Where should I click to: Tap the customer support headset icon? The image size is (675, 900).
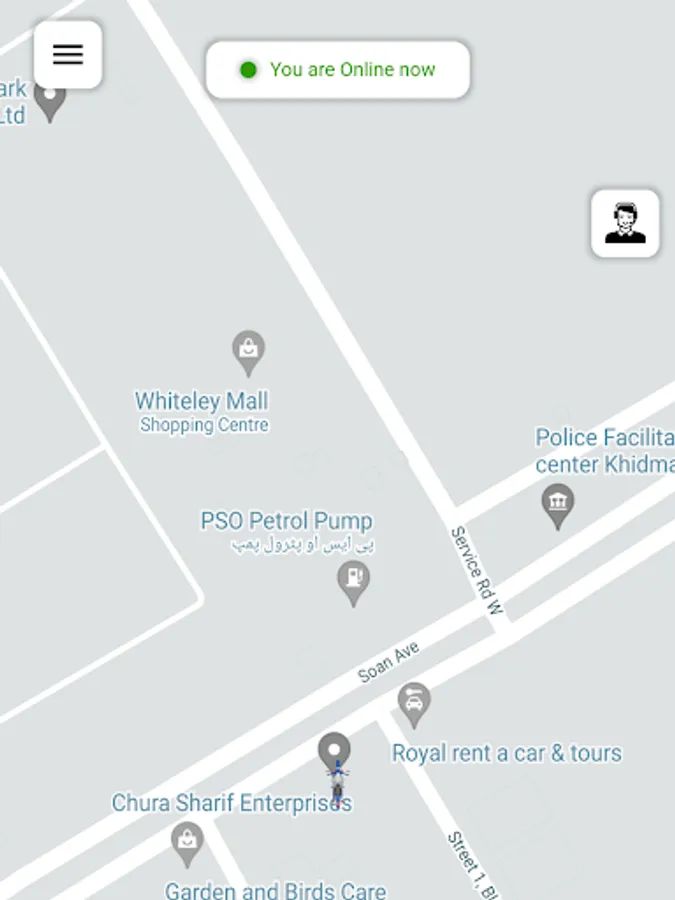pos(625,223)
